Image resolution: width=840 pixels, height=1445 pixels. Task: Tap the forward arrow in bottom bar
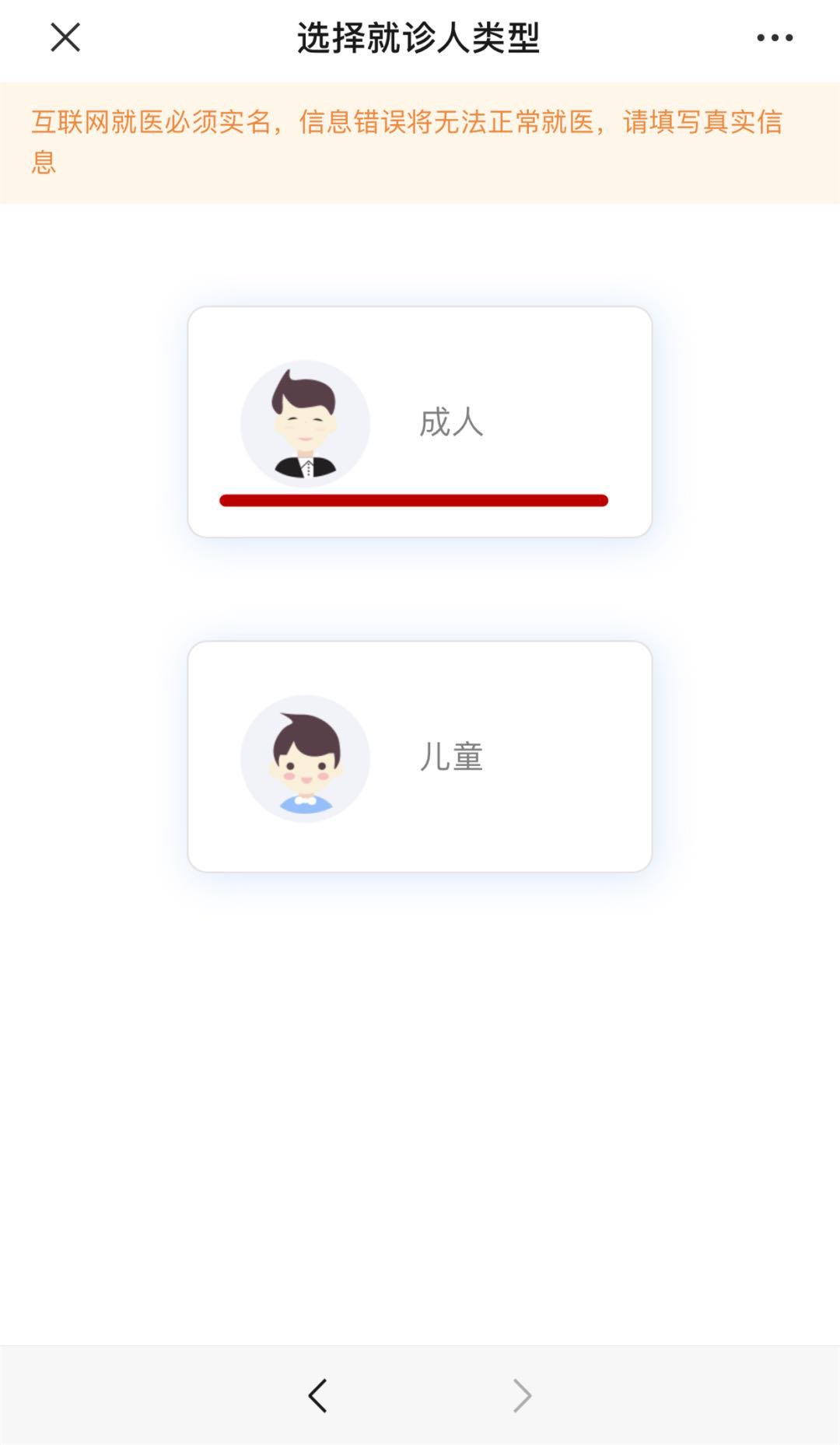[522, 1395]
